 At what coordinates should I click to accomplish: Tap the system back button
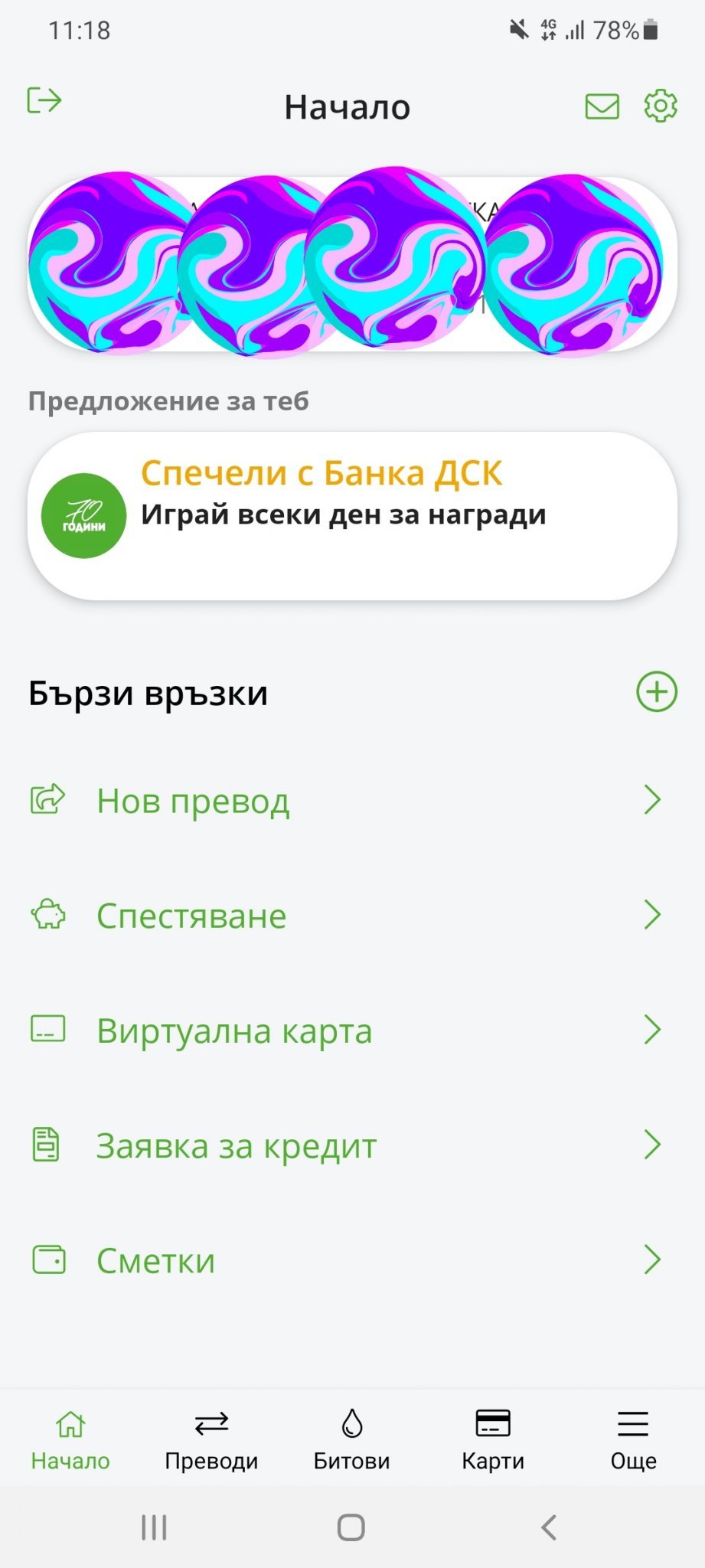coord(548,1527)
